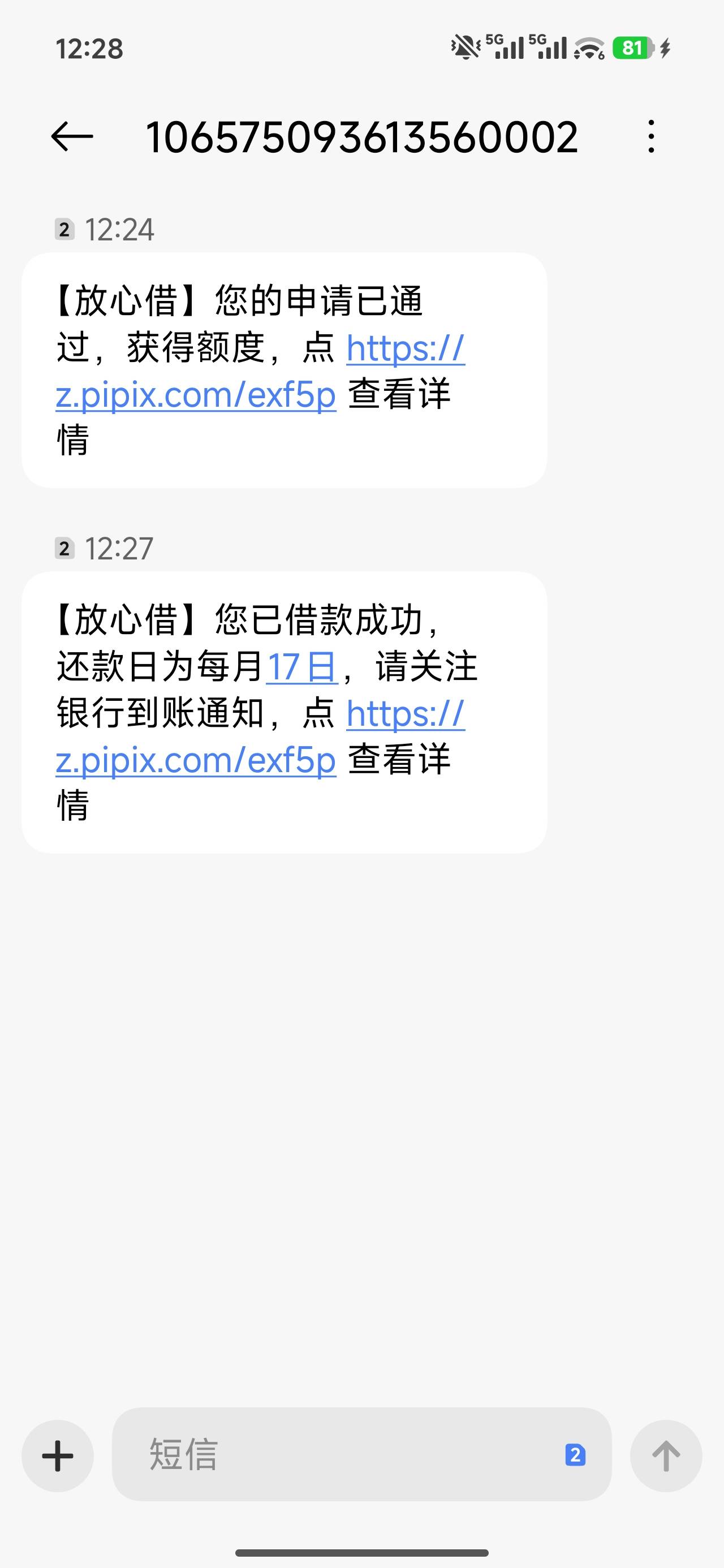
Task: Go back to the message list
Action: (x=72, y=136)
